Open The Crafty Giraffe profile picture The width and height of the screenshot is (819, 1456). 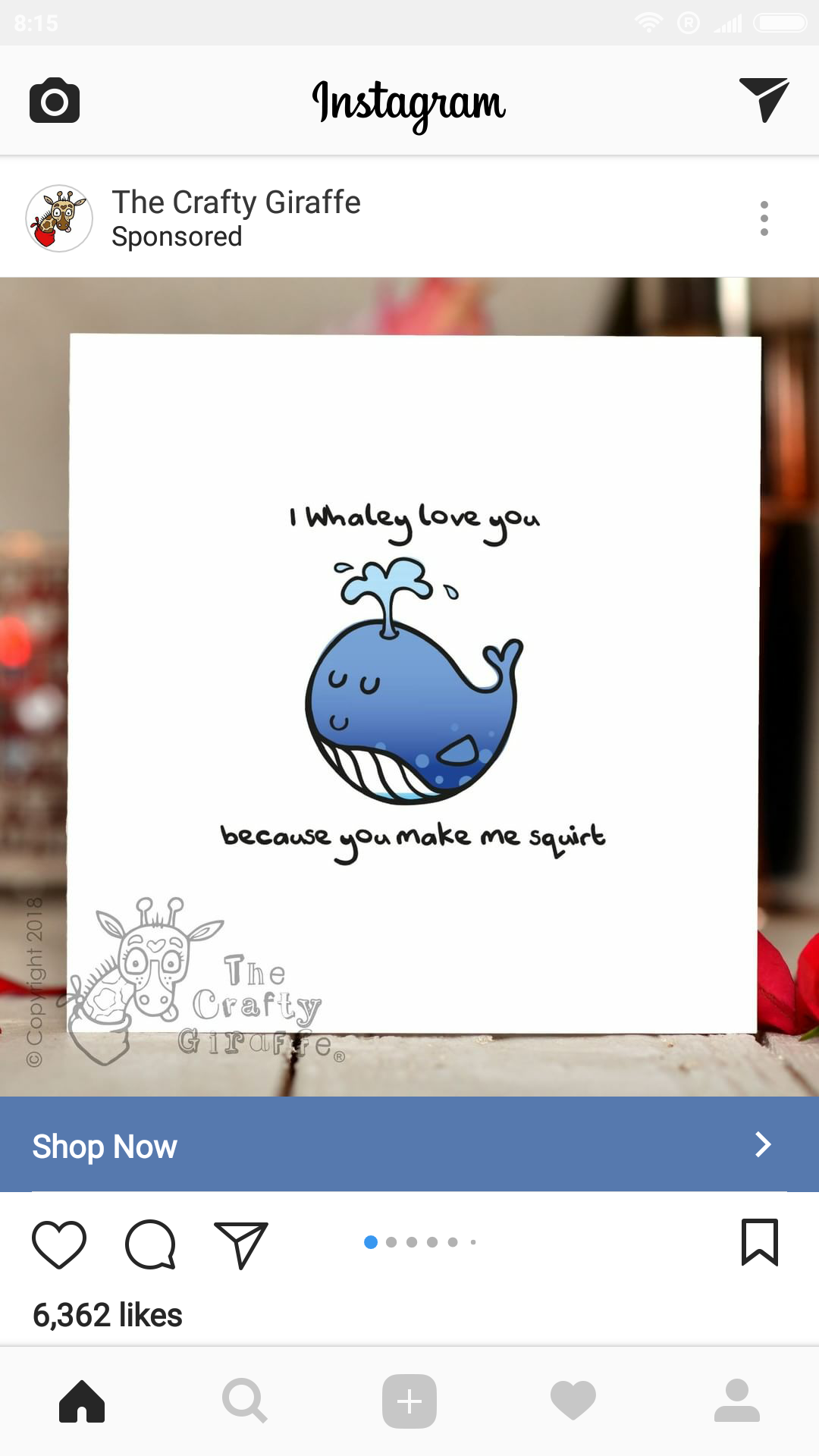(x=59, y=218)
